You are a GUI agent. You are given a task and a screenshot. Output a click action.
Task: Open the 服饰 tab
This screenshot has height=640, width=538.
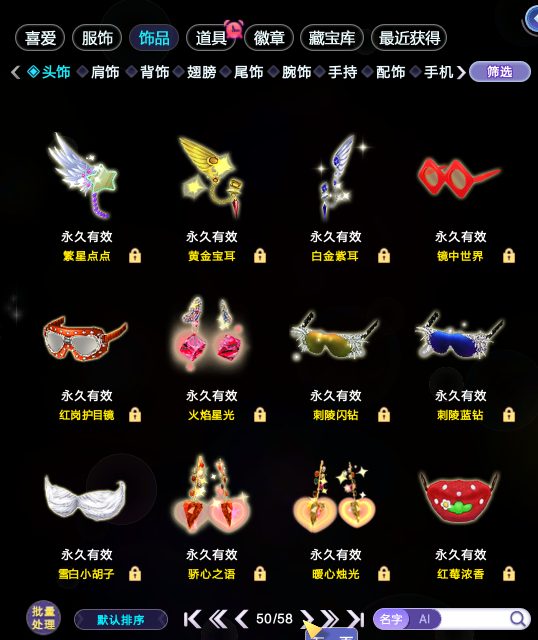(x=97, y=38)
